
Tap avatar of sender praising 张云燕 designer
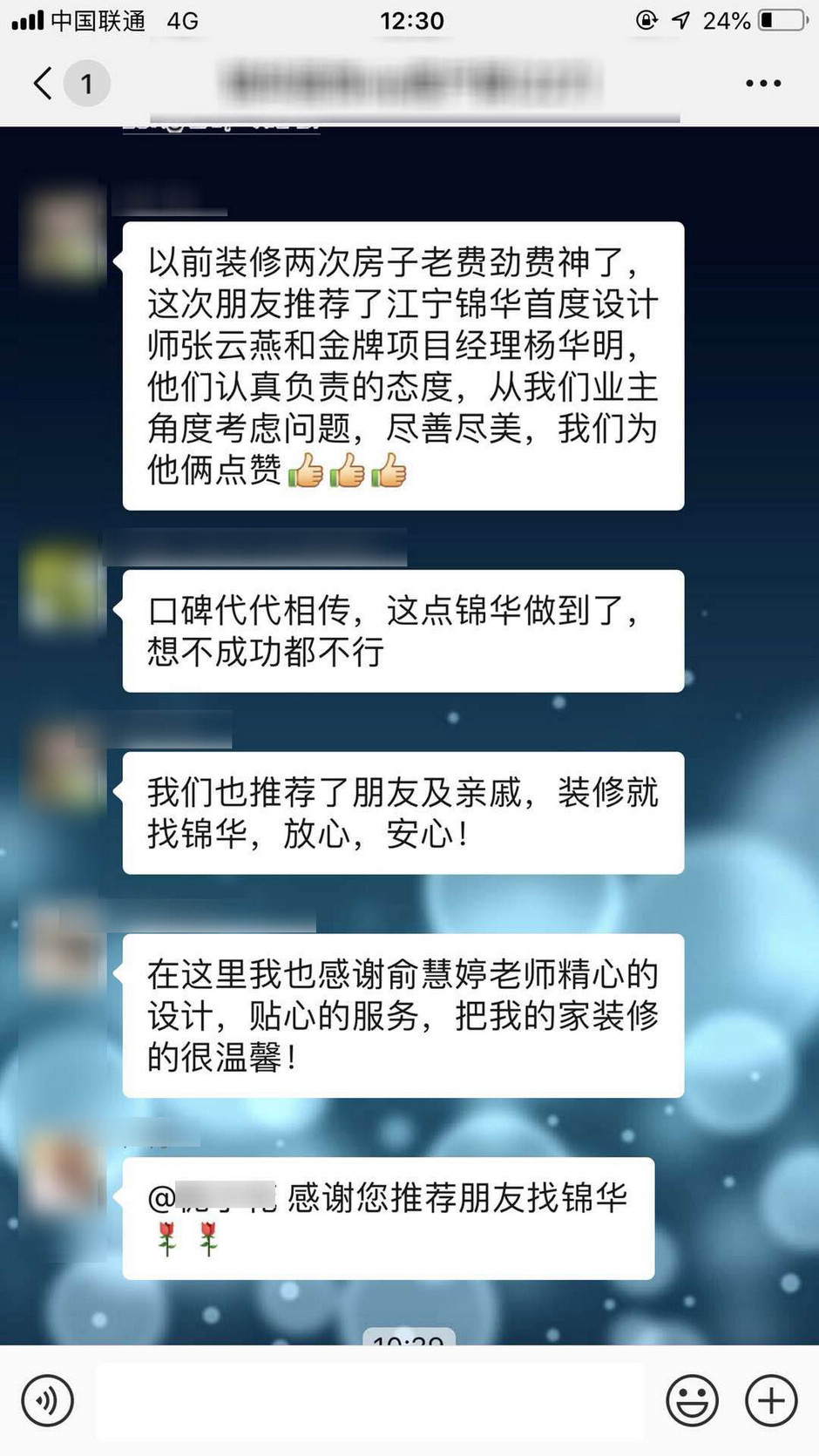(x=63, y=235)
